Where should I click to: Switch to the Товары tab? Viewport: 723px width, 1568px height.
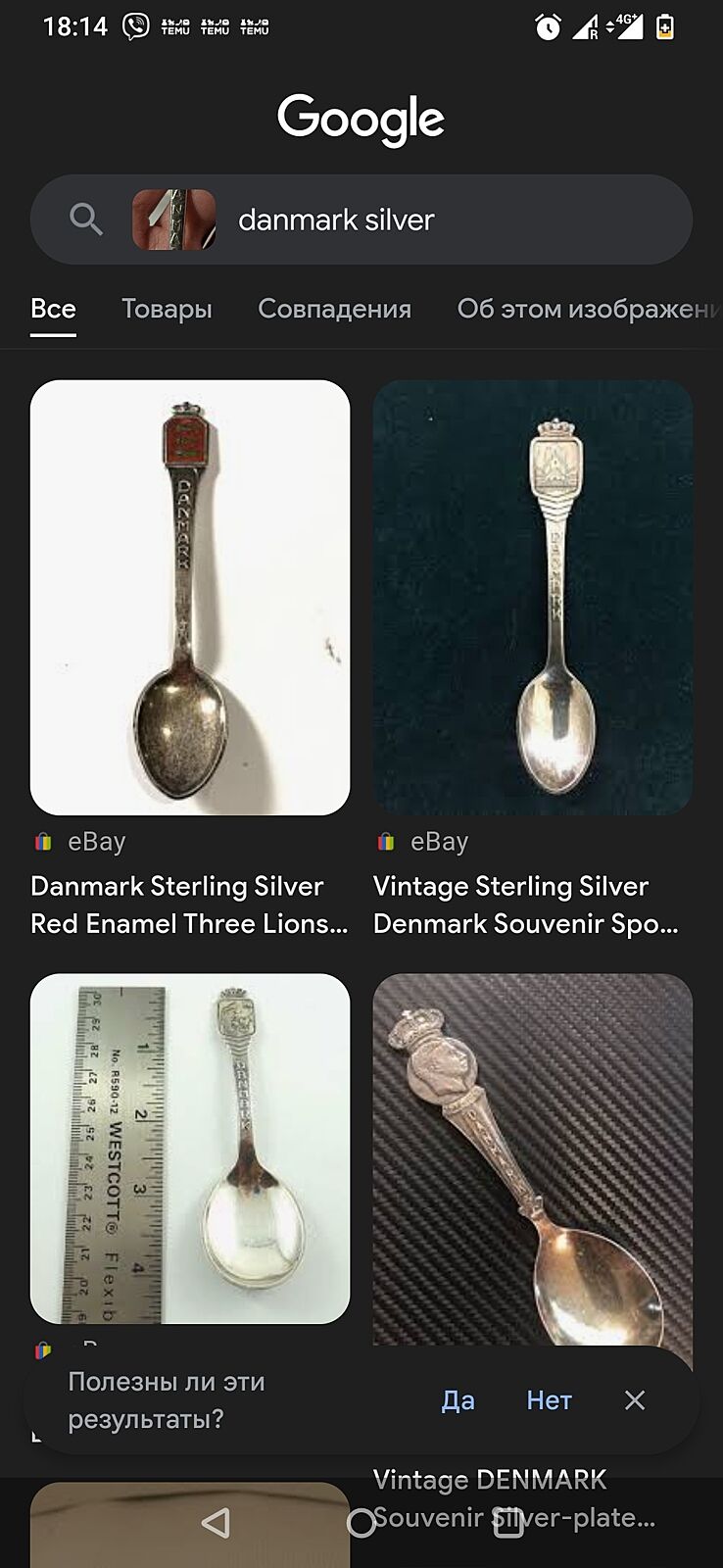[x=167, y=309]
